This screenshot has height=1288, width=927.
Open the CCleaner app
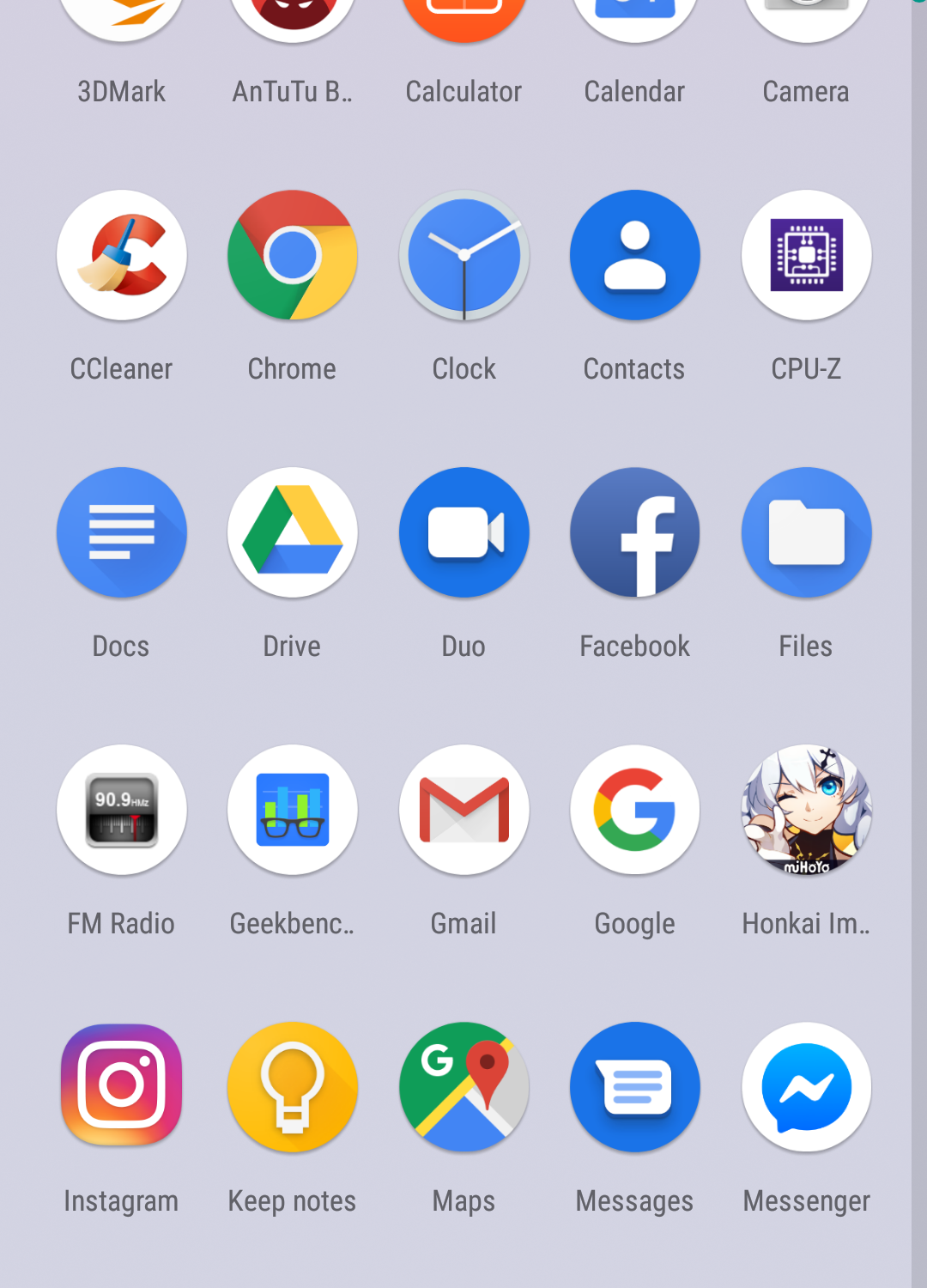[121, 255]
